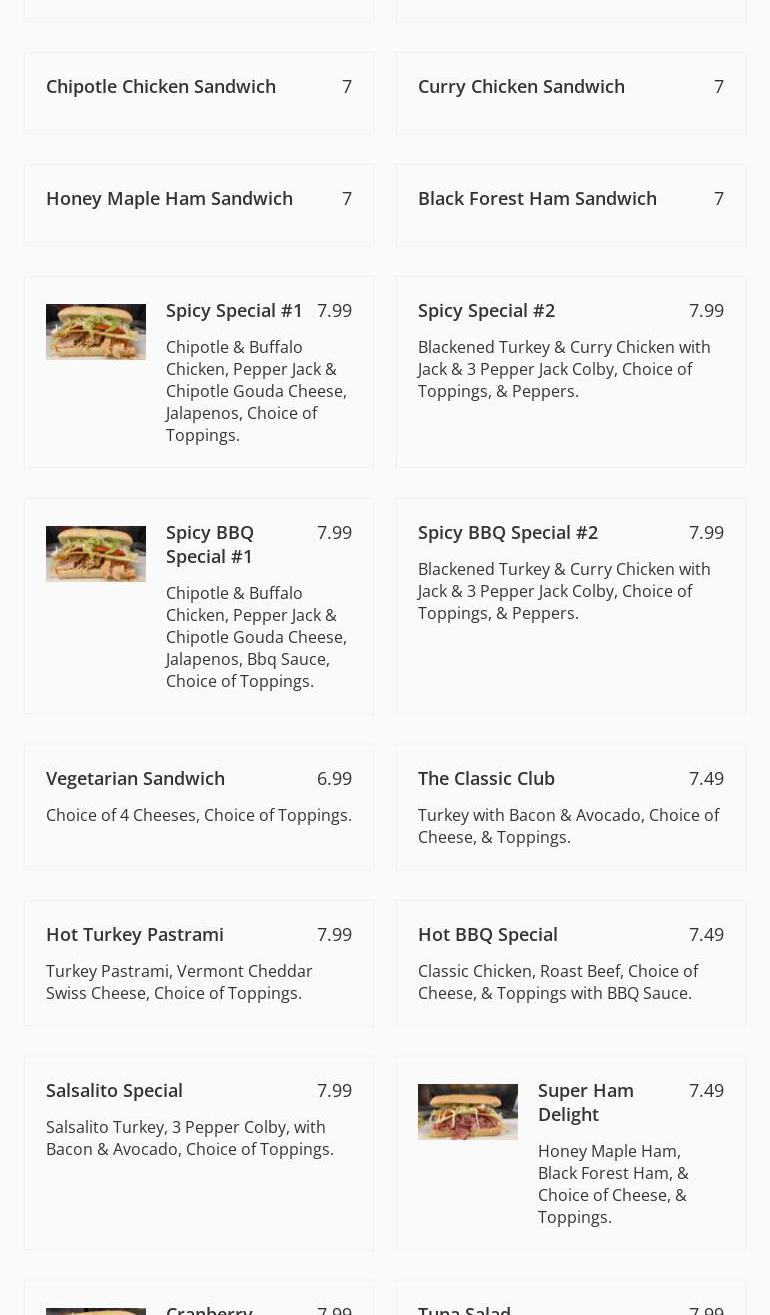The height and width of the screenshot is (1315, 770).
Task: View the Hot Turkey Pastrami item
Action: pyautogui.click(x=135, y=935)
